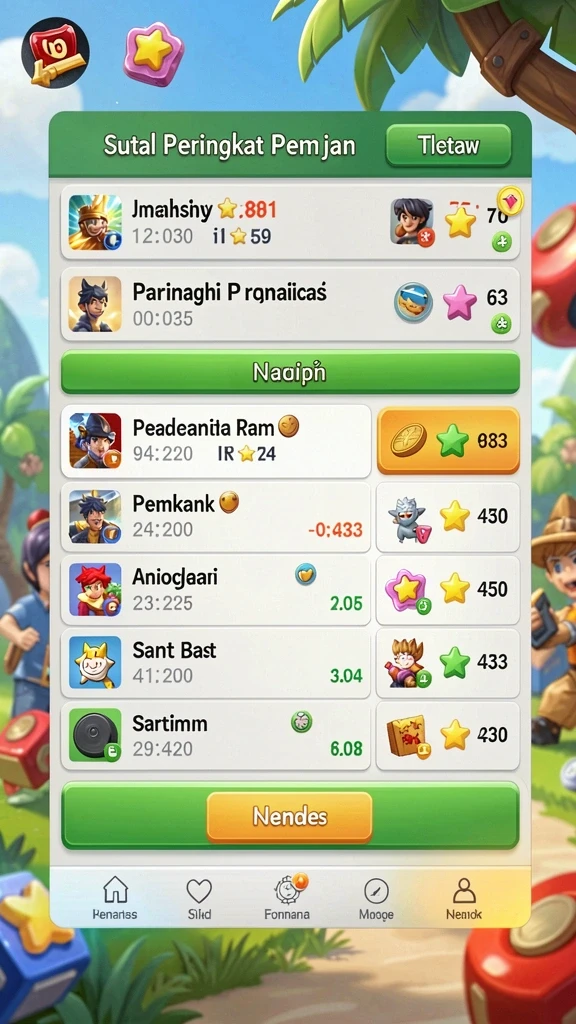Open the Mooge compass tab
This screenshot has height=1024, width=576.
376,898
